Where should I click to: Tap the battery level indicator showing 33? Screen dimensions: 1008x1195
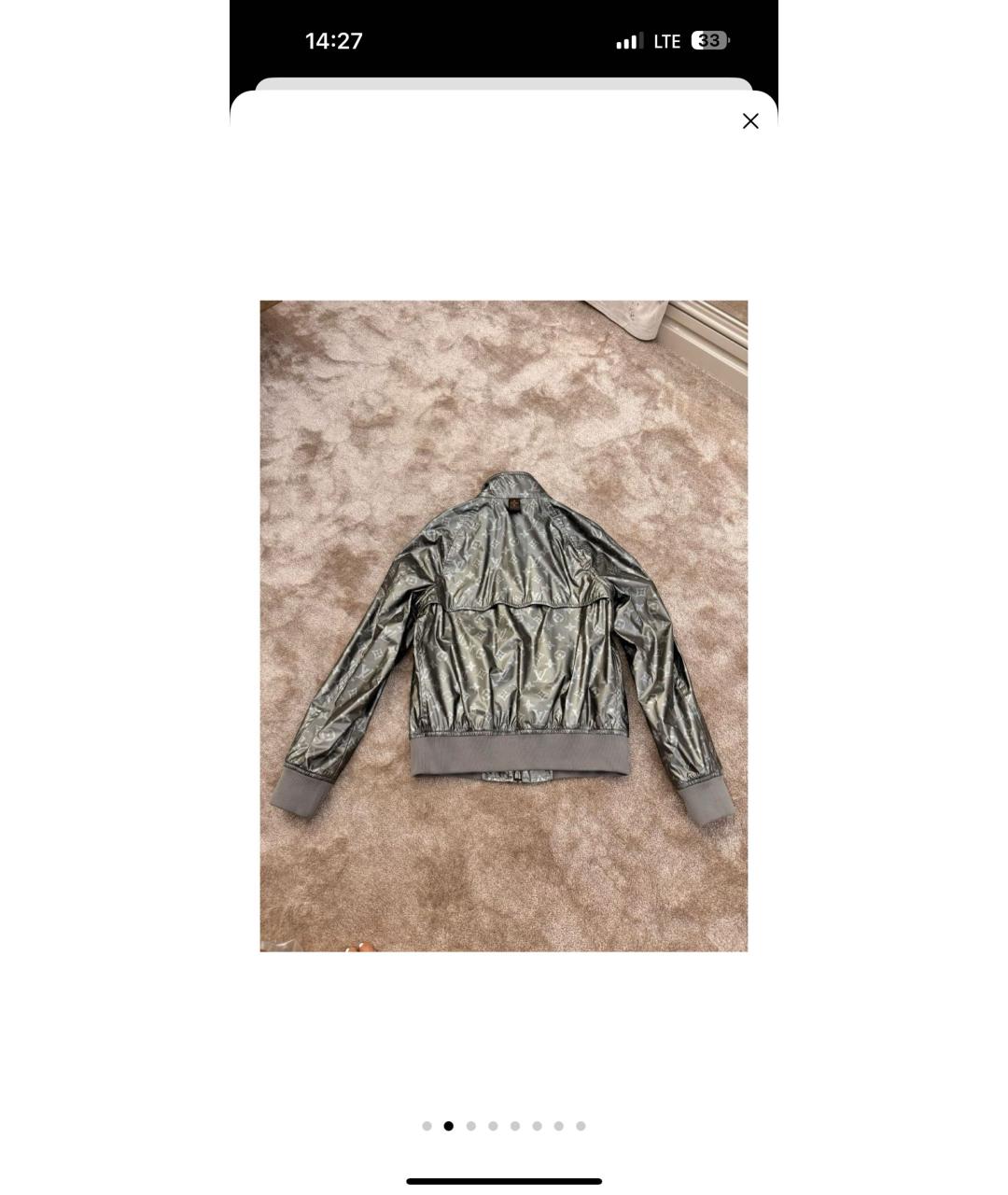pos(709,40)
